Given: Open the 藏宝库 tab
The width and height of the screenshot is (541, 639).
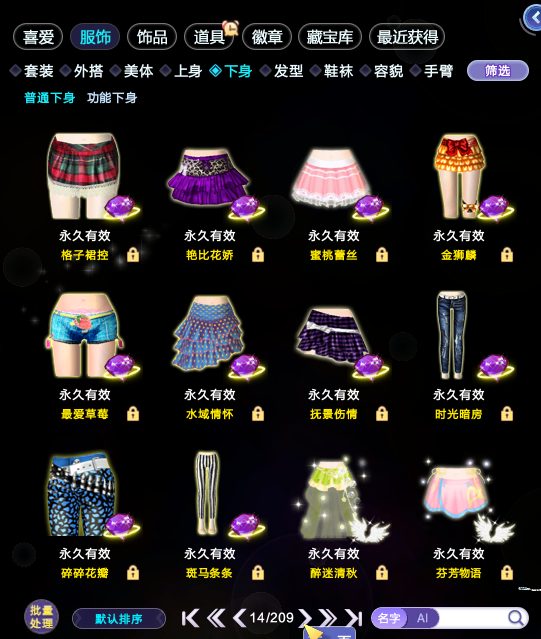Looking at the screenshot, I should click(x=330, y=37).
